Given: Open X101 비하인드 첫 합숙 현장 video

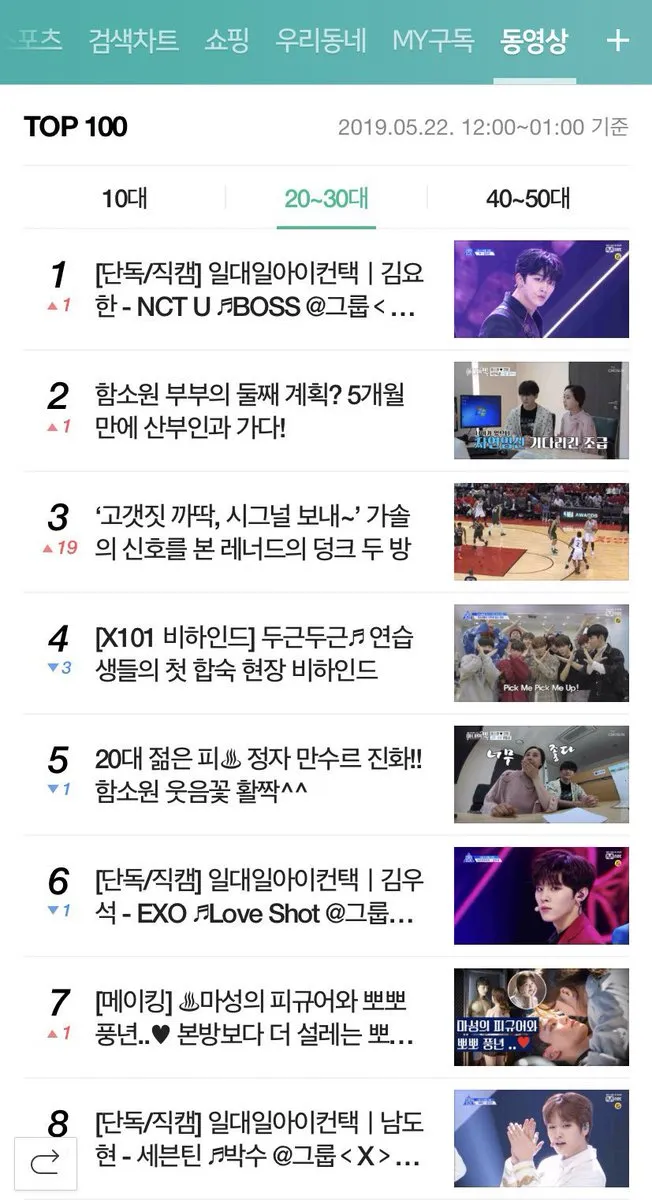Looking at the screenshot, I should pos(254,654).
